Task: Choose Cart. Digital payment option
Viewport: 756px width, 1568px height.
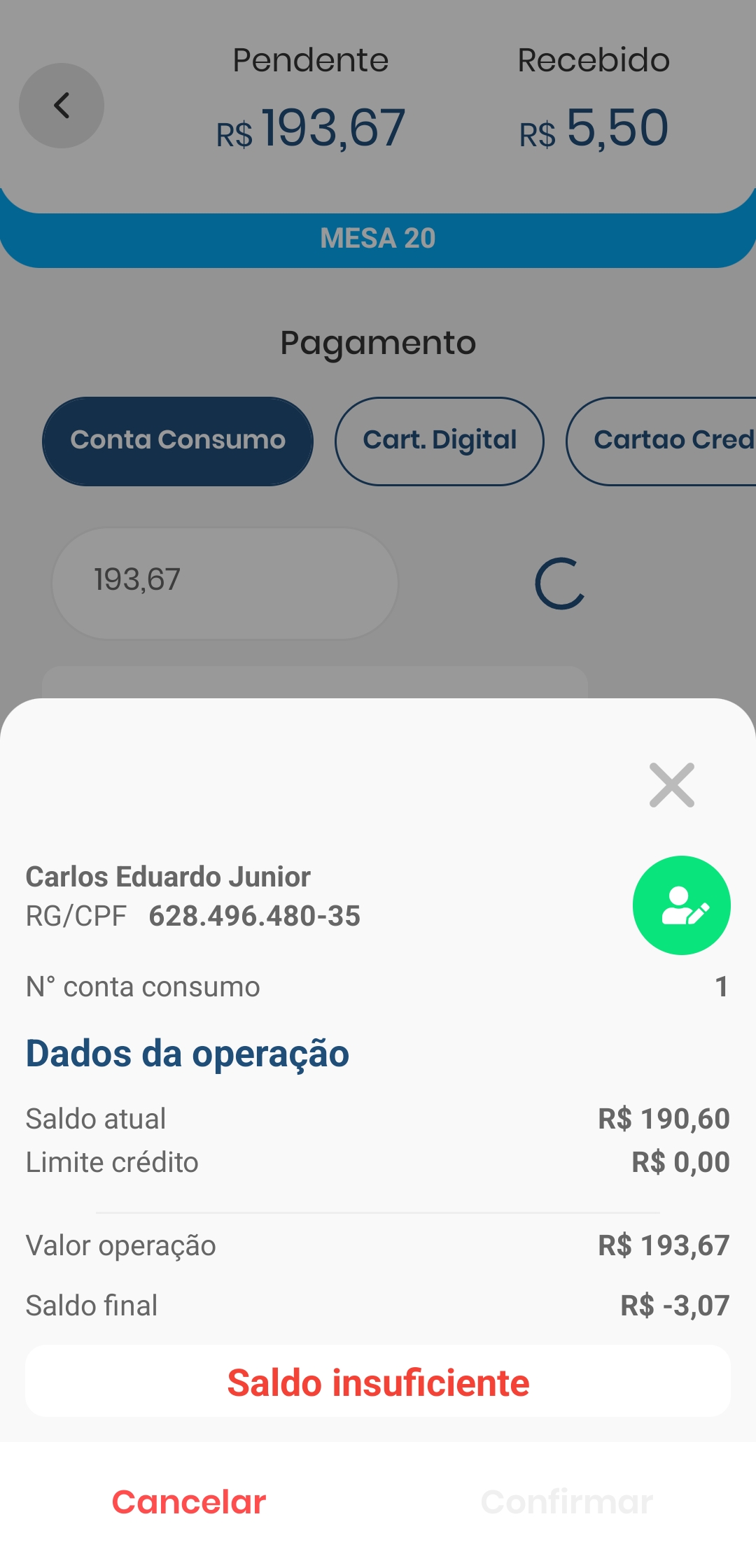Action: click(439, 442)
